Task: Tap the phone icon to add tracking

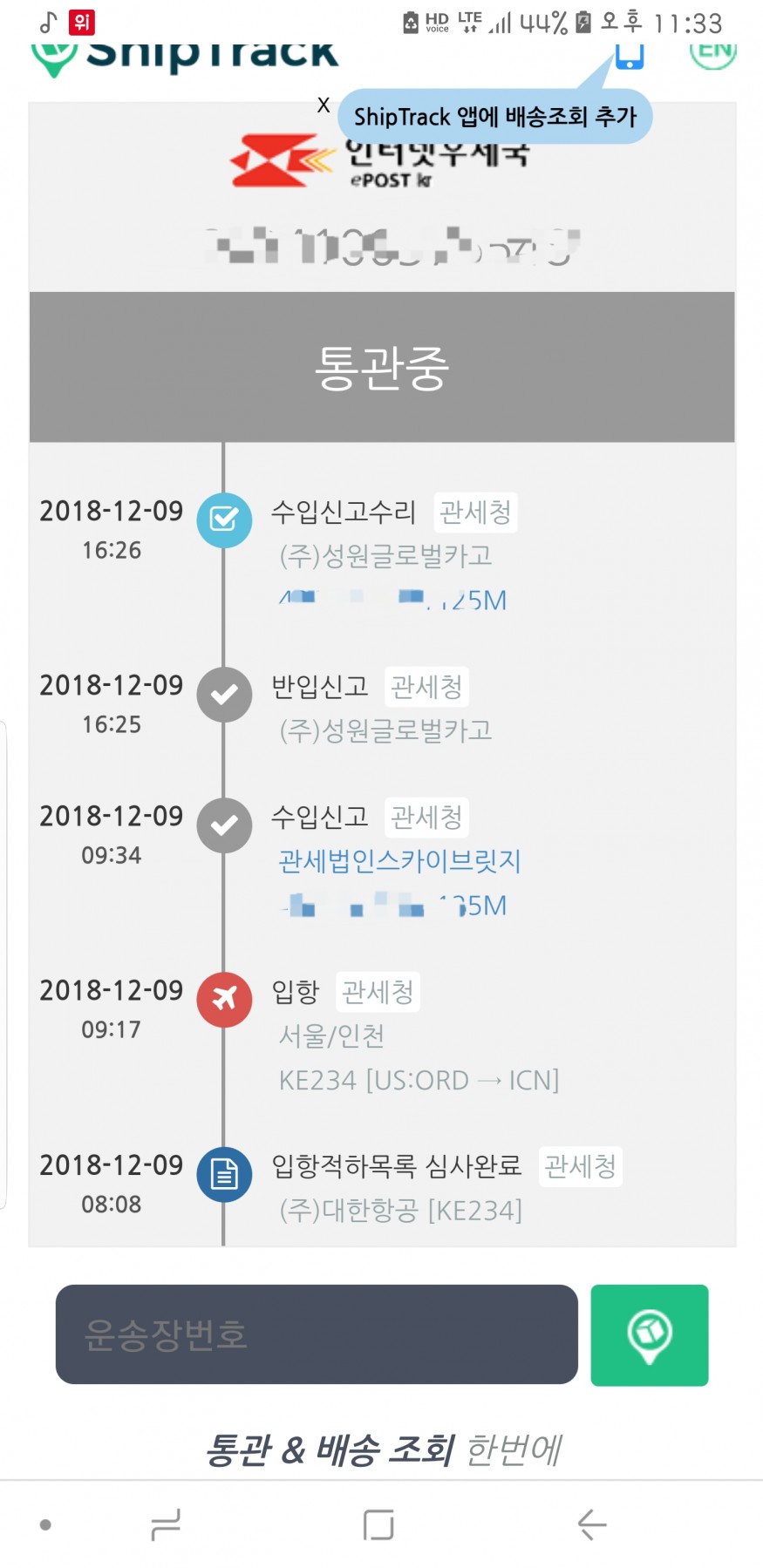Action: [x=629, y=56]
